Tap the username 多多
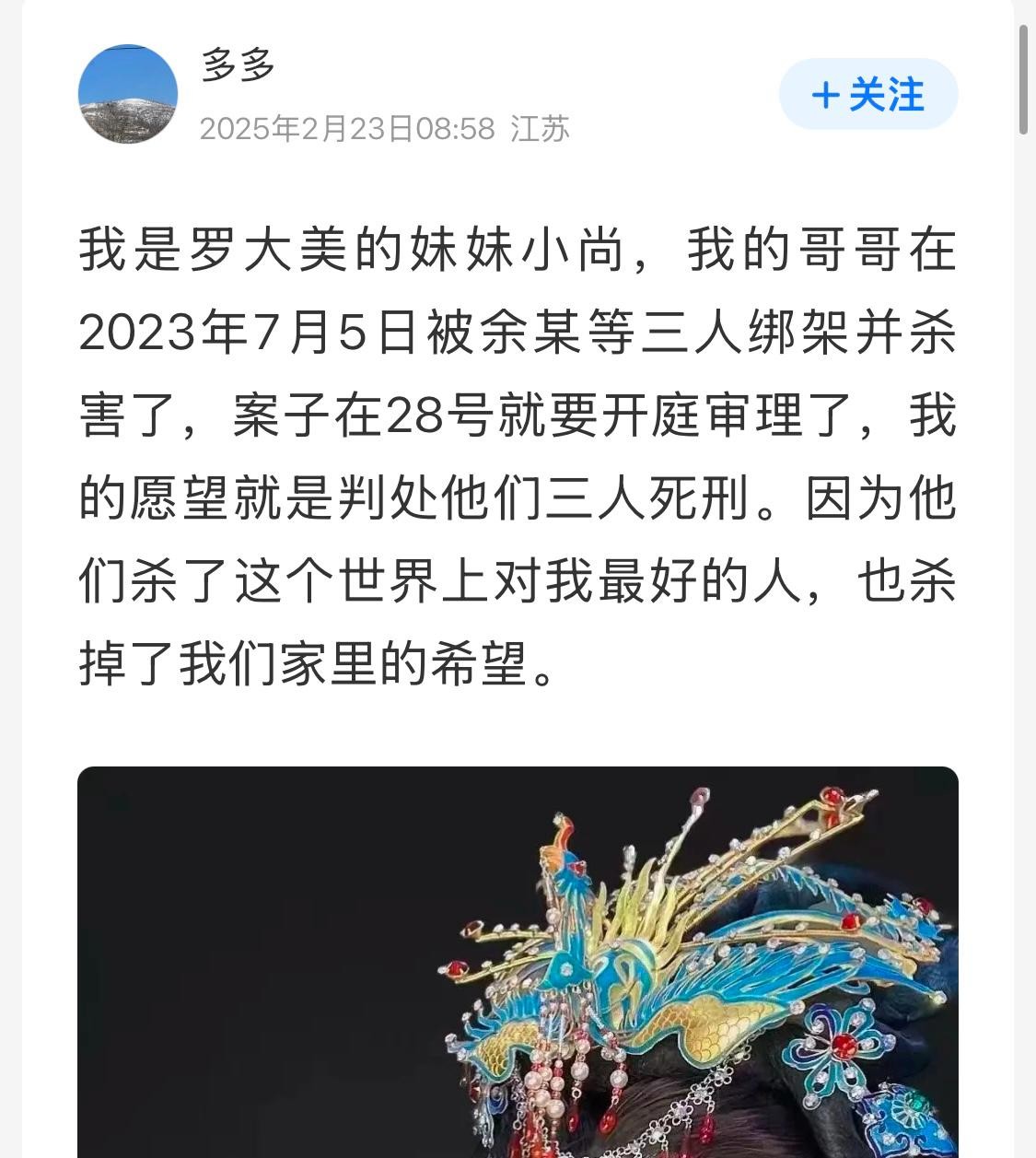Viewport: 1036px width, 1158px height. coord(239,66)
